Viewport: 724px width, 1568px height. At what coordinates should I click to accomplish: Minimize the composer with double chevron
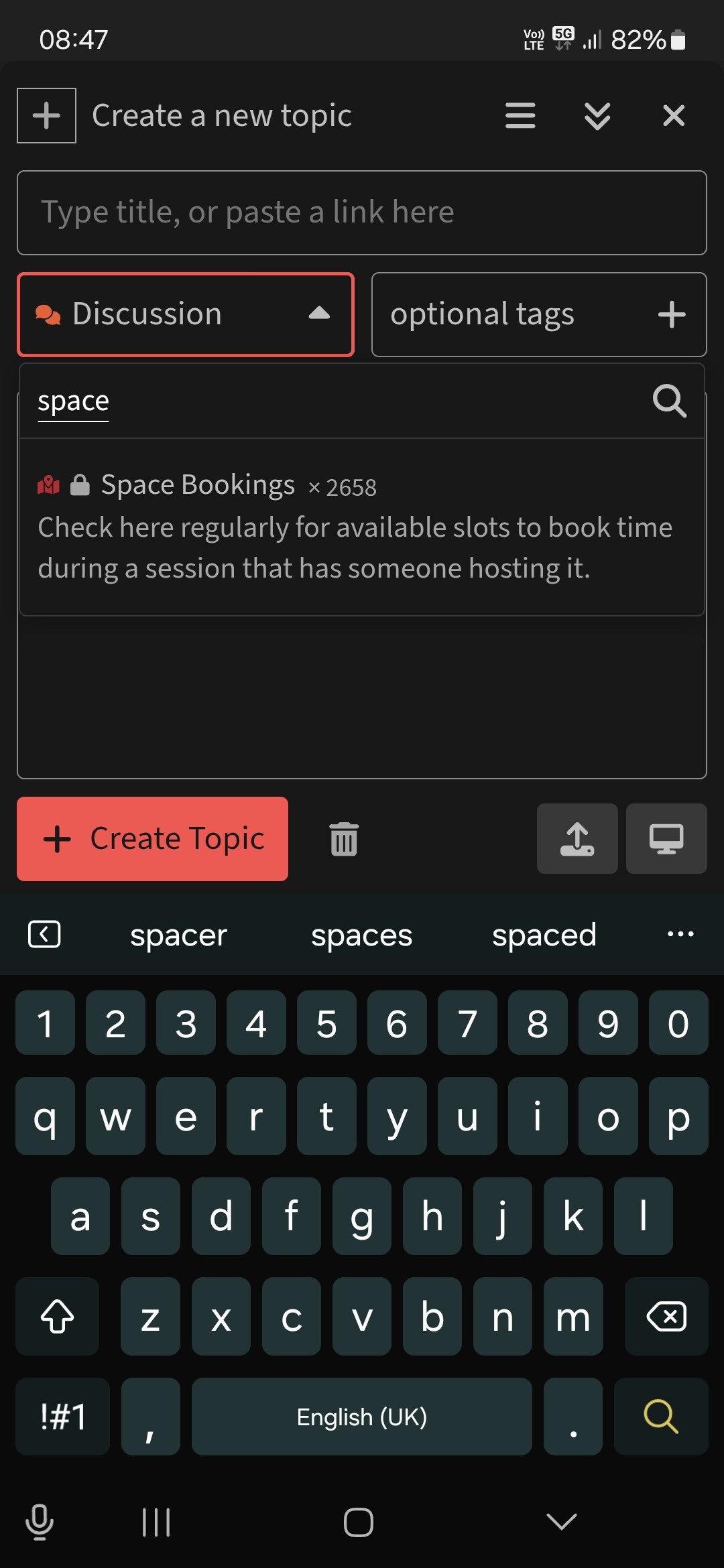click(x=597, y=115)
